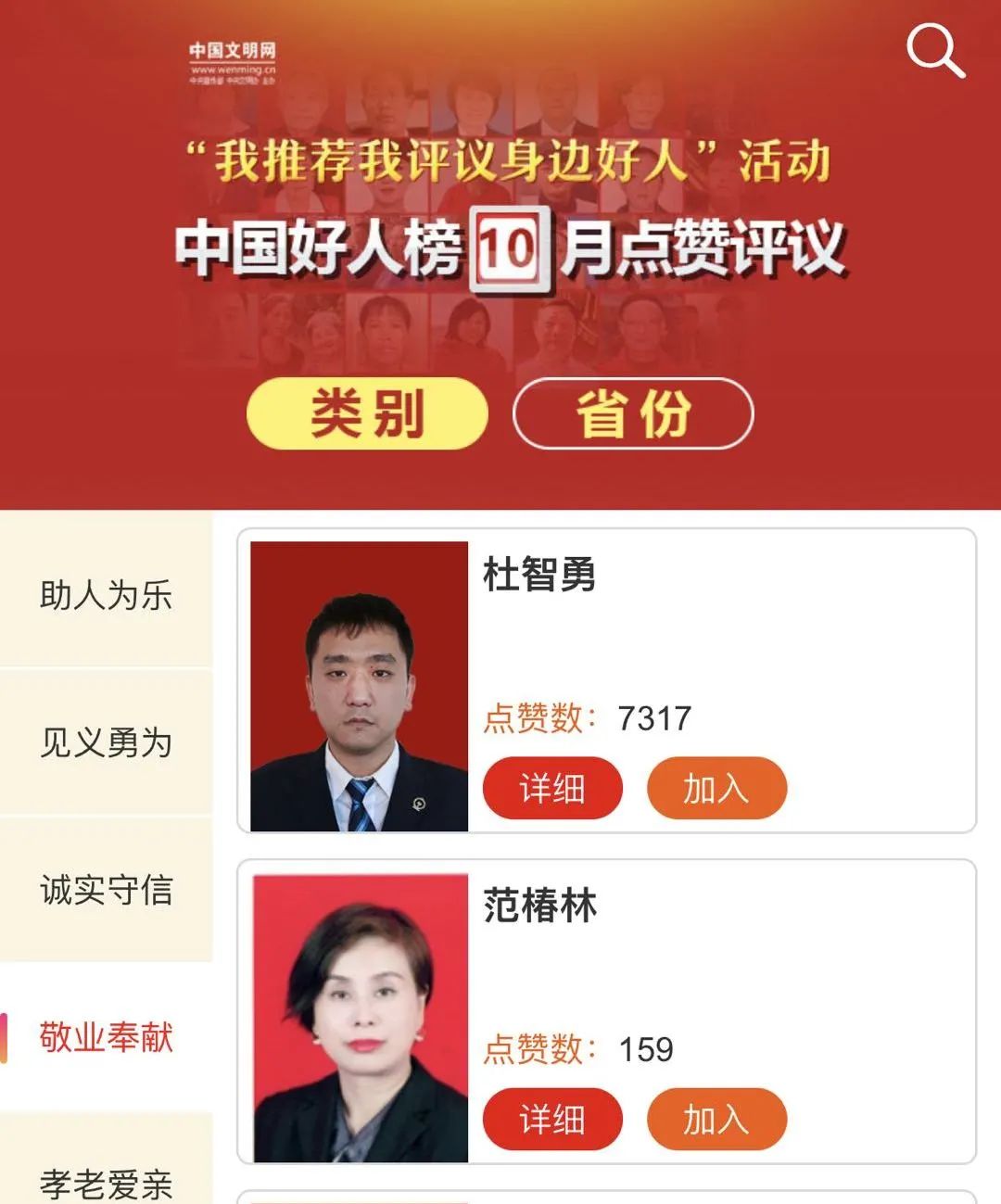Click 加入 to vote for 杜智勇

pyautogui.click(x=716, y=787)
